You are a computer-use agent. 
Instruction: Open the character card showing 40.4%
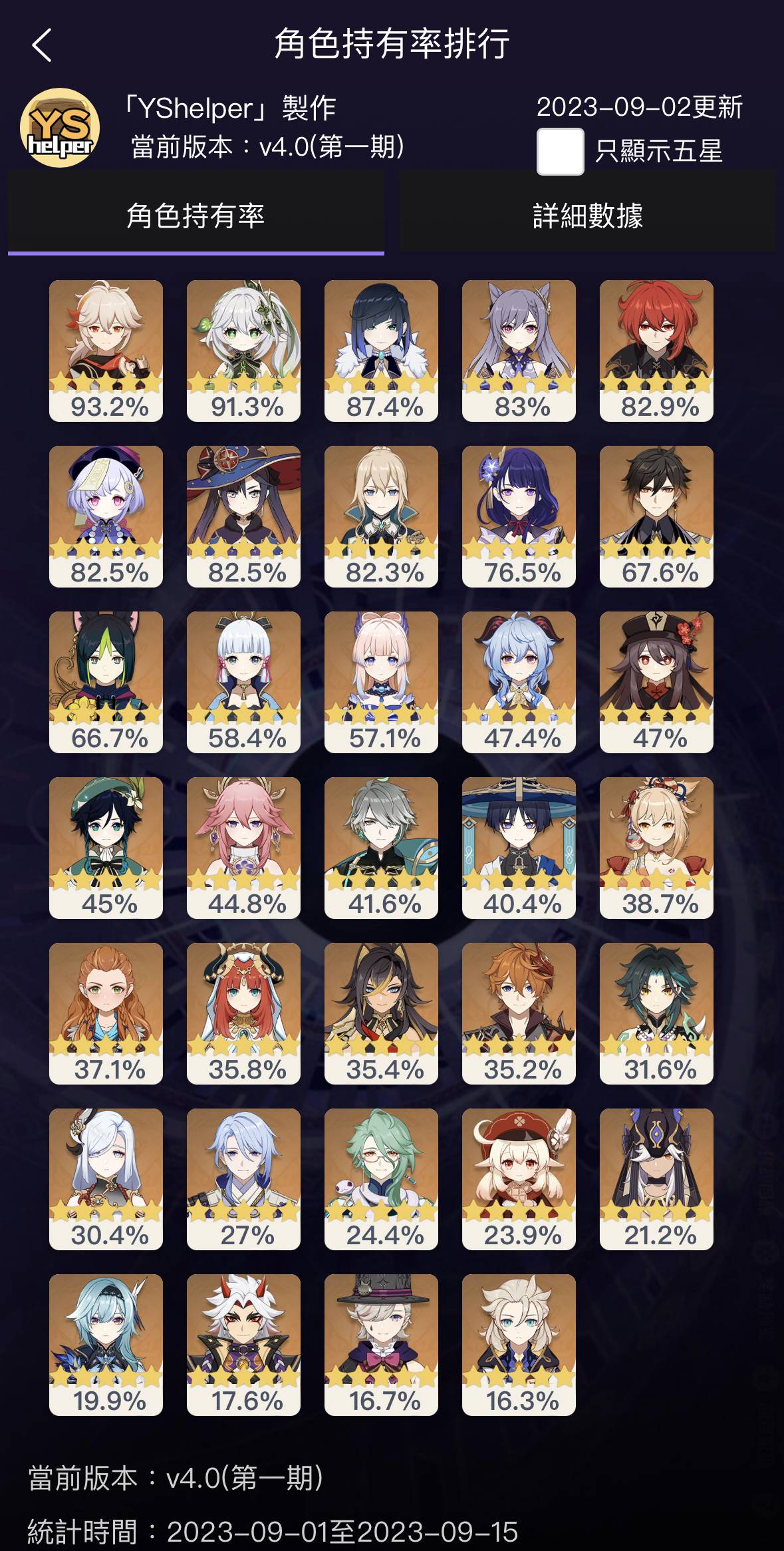(519, 847)
